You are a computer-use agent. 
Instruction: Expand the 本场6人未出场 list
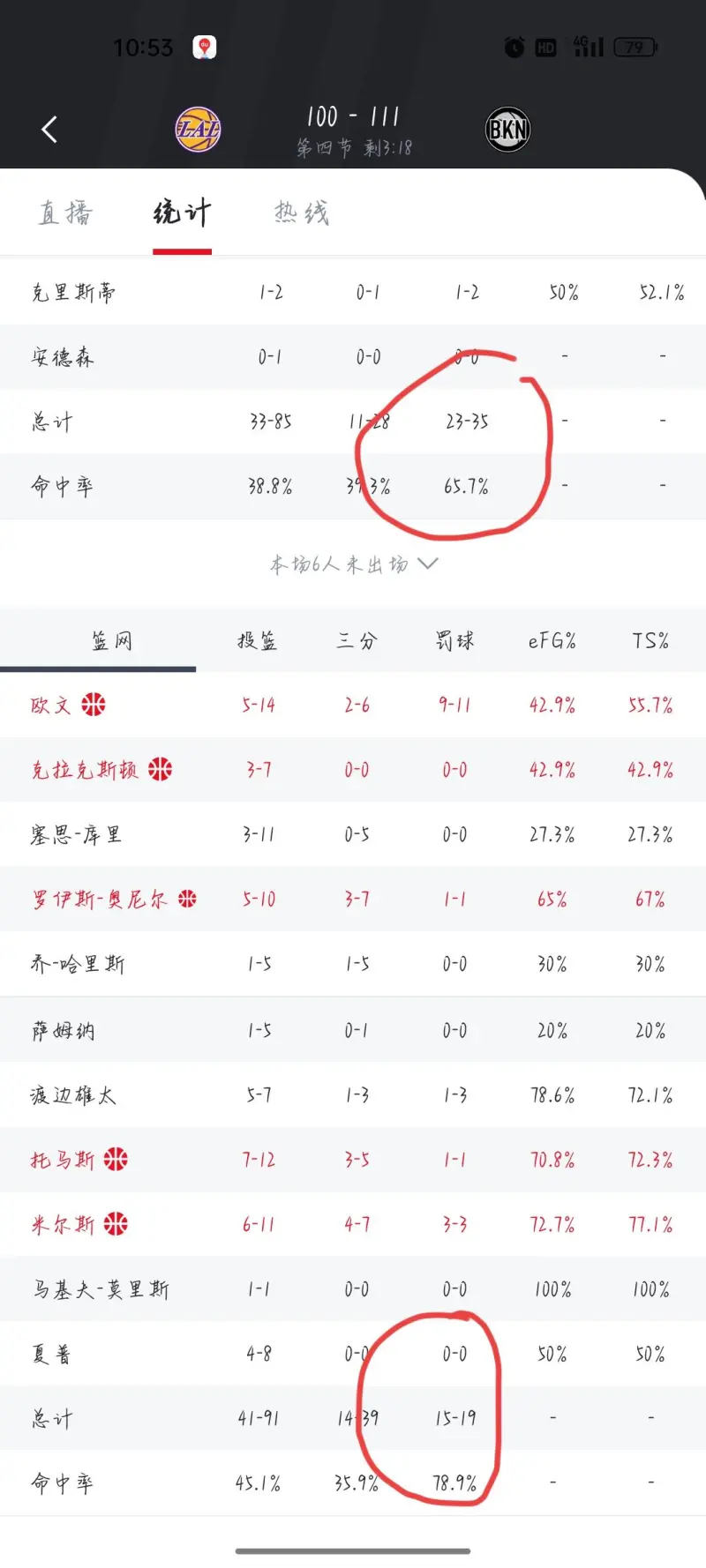coord(353,564)
